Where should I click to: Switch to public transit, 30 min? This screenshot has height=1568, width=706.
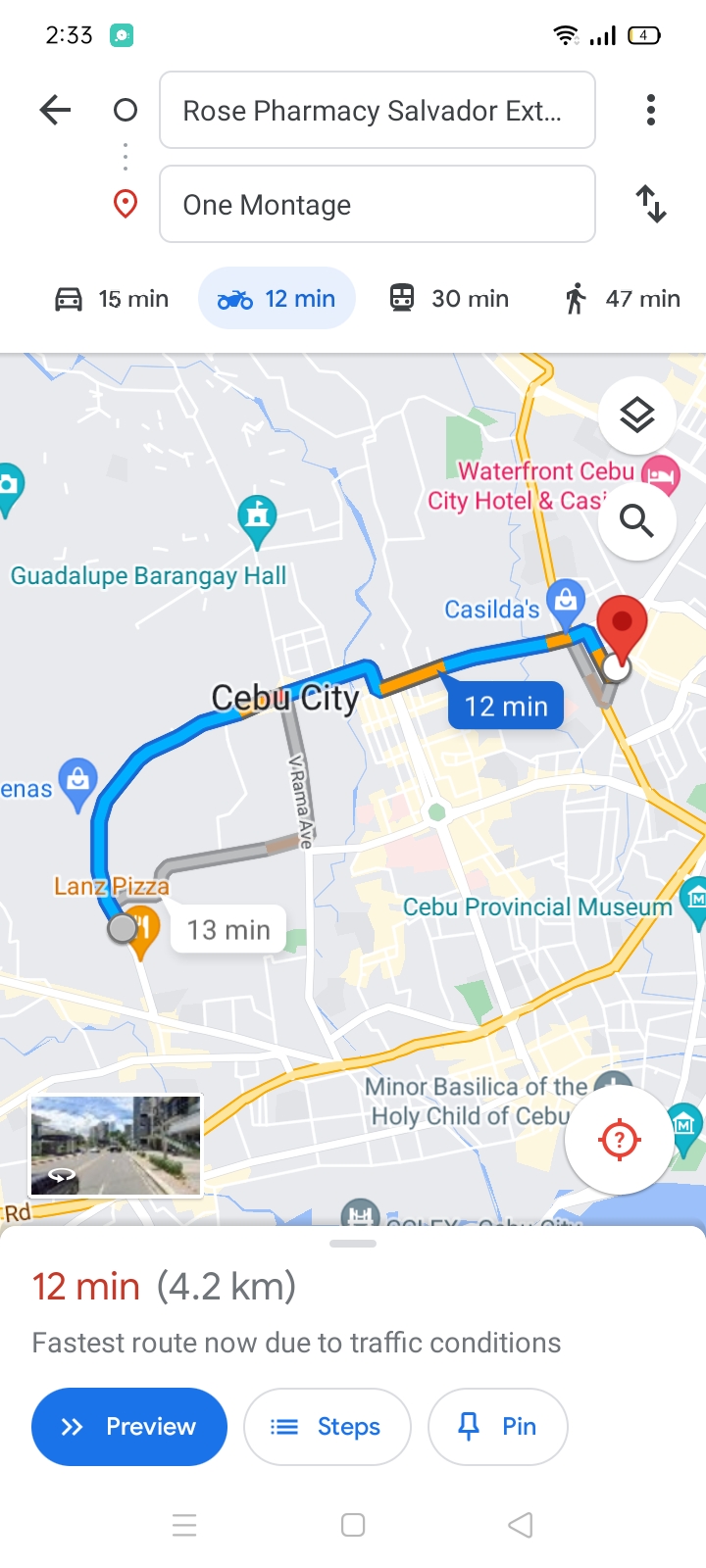[x=449, y=299]
